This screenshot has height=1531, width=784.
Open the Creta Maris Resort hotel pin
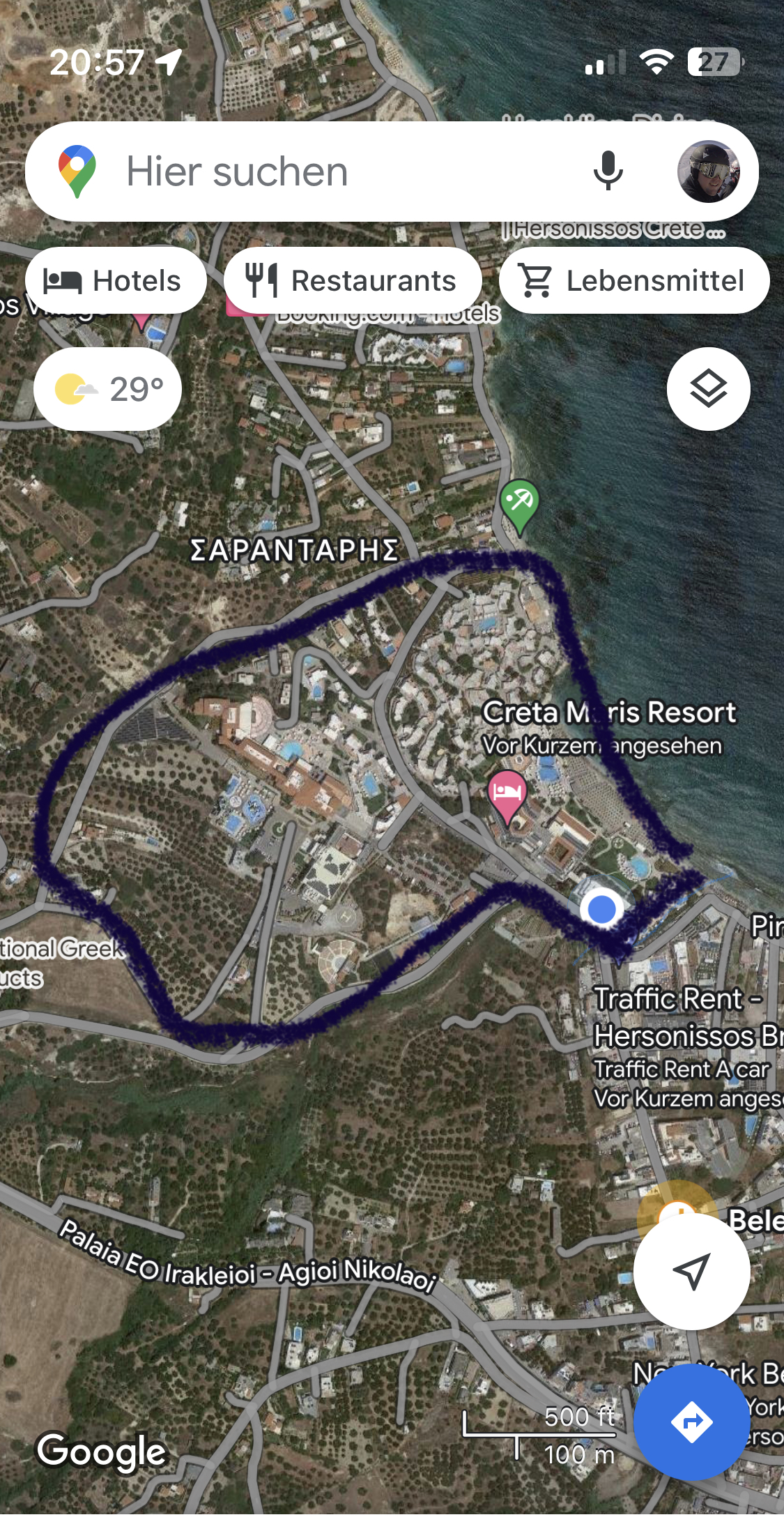[x=508, y=795]
